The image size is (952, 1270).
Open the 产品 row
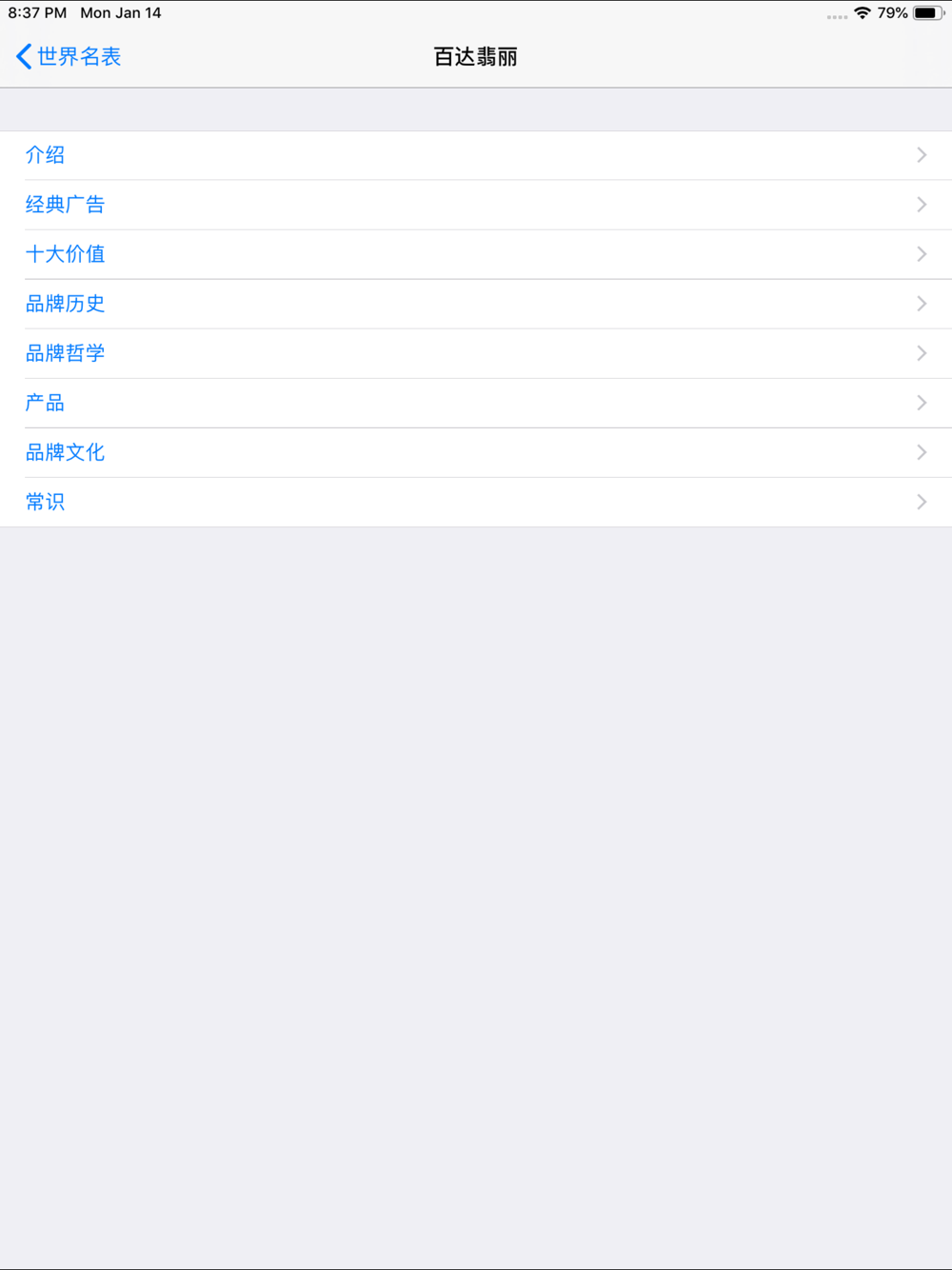coord(46,403)
